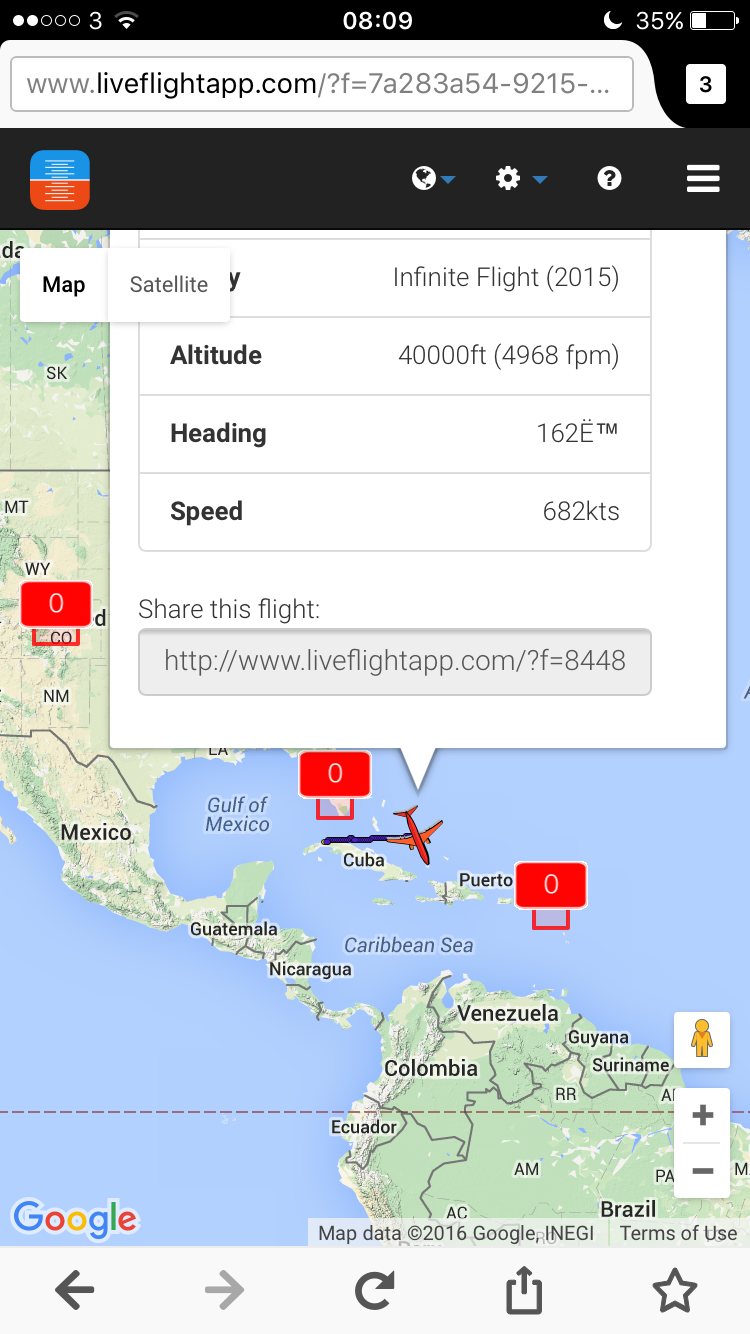Zoom out on the map
Screen dimensions: 750x1334
point(702,1170)
